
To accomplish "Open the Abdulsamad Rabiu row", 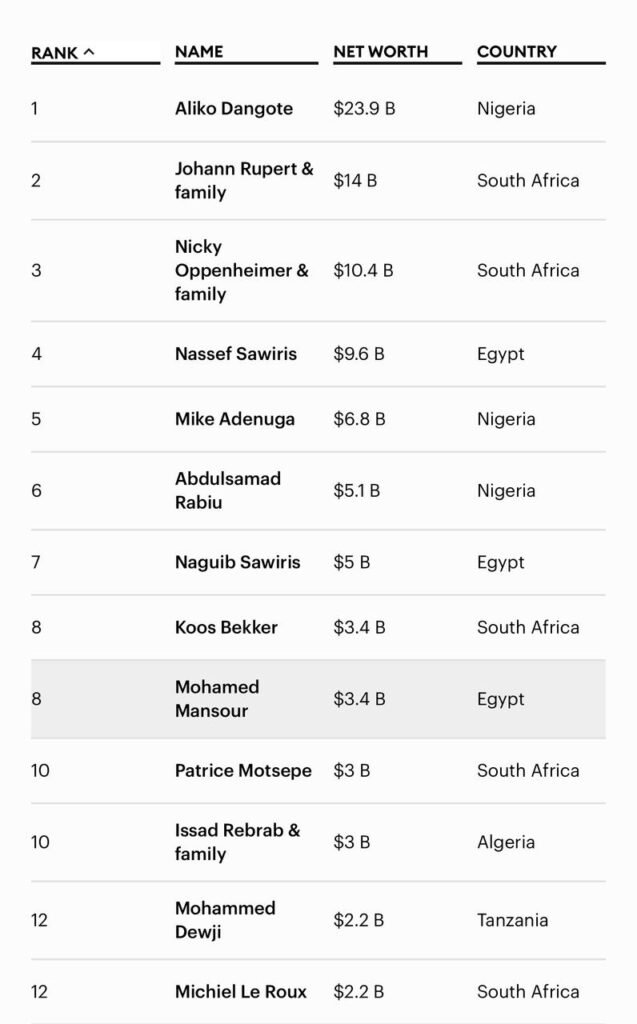I will pyautogui.click(x=318, y=490).
